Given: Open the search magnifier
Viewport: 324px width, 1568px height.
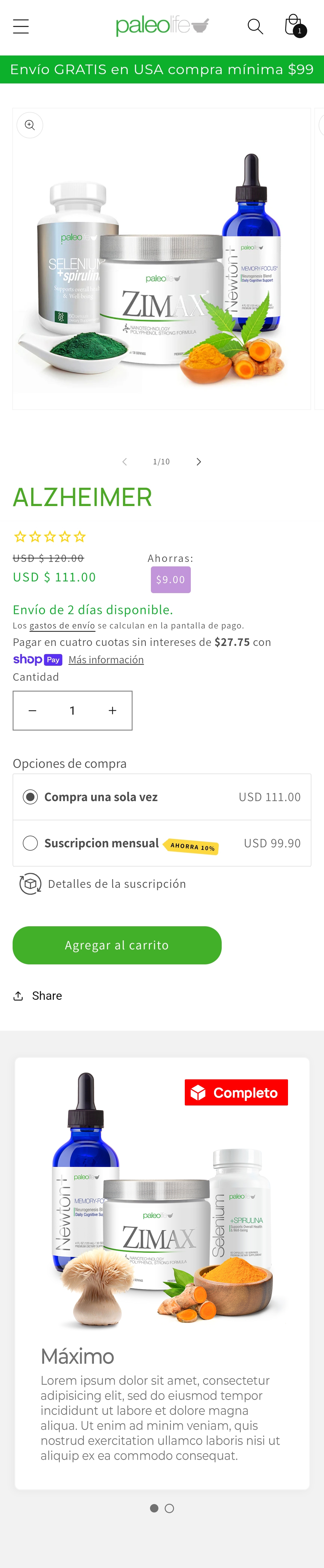Looking at the screenshot, I should click(x=255, y=27).
